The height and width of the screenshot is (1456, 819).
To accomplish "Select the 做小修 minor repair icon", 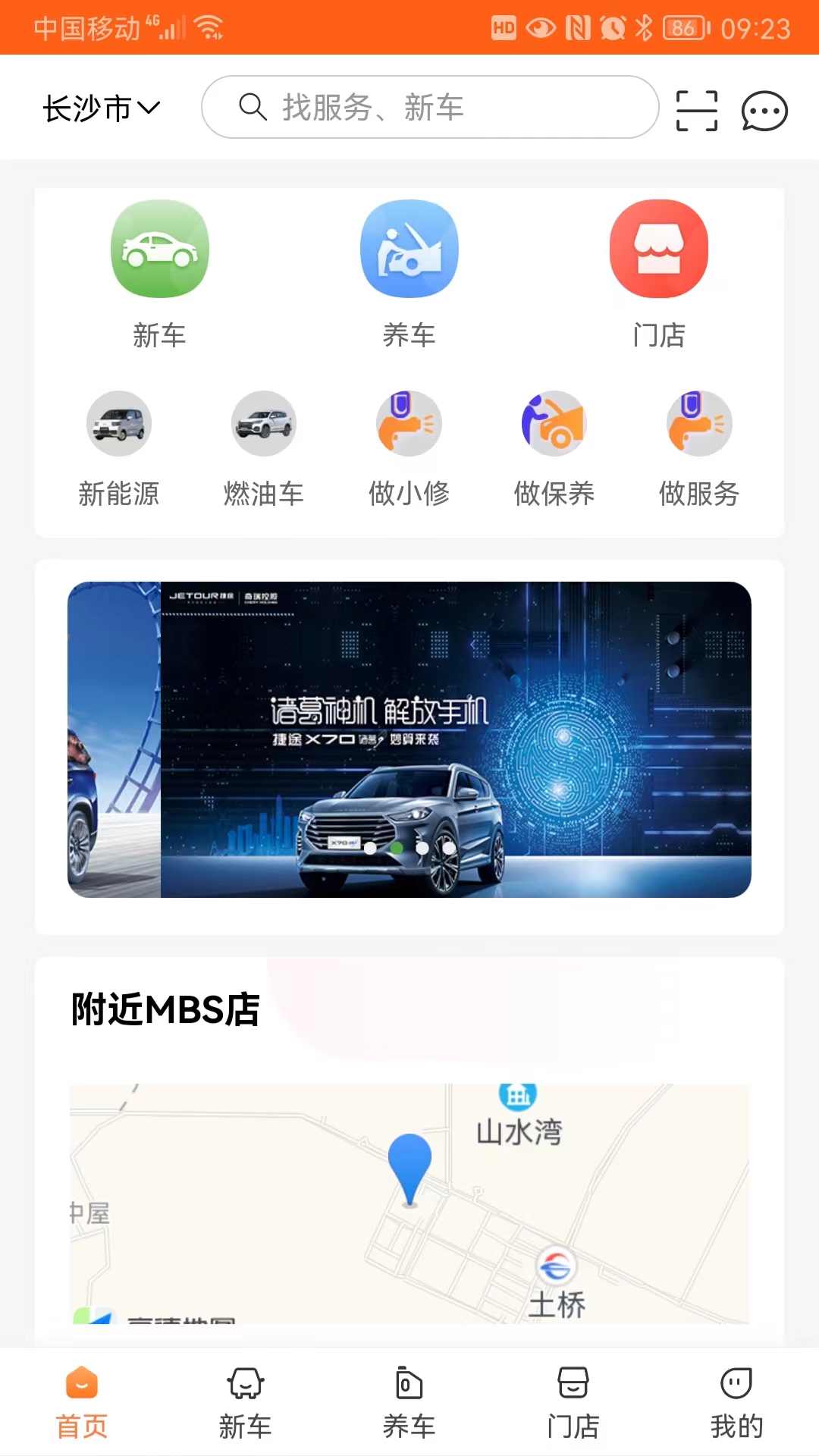I will coord(409,424).
